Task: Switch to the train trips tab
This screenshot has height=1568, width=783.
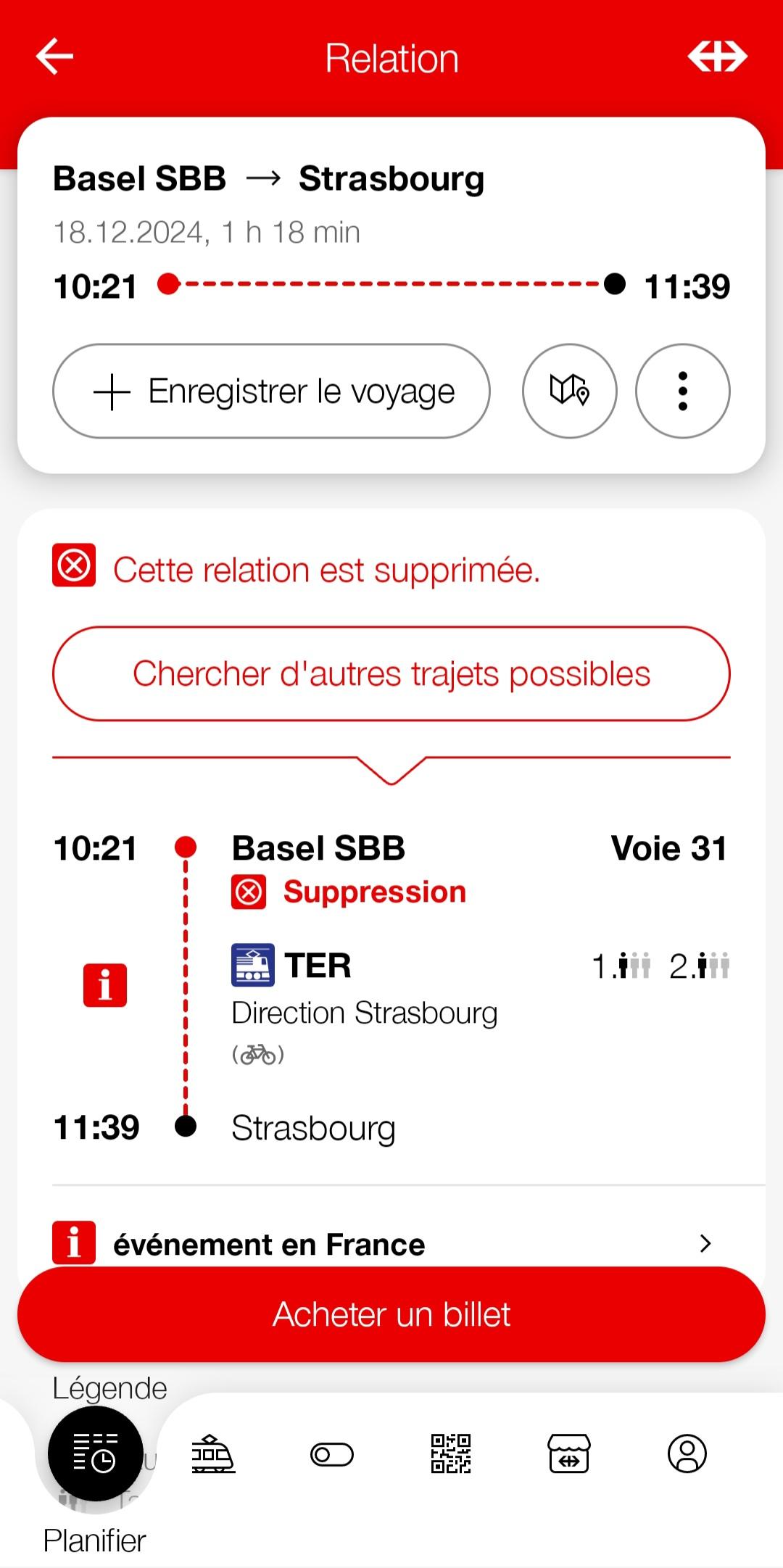Action: [x=213, y=1454]
